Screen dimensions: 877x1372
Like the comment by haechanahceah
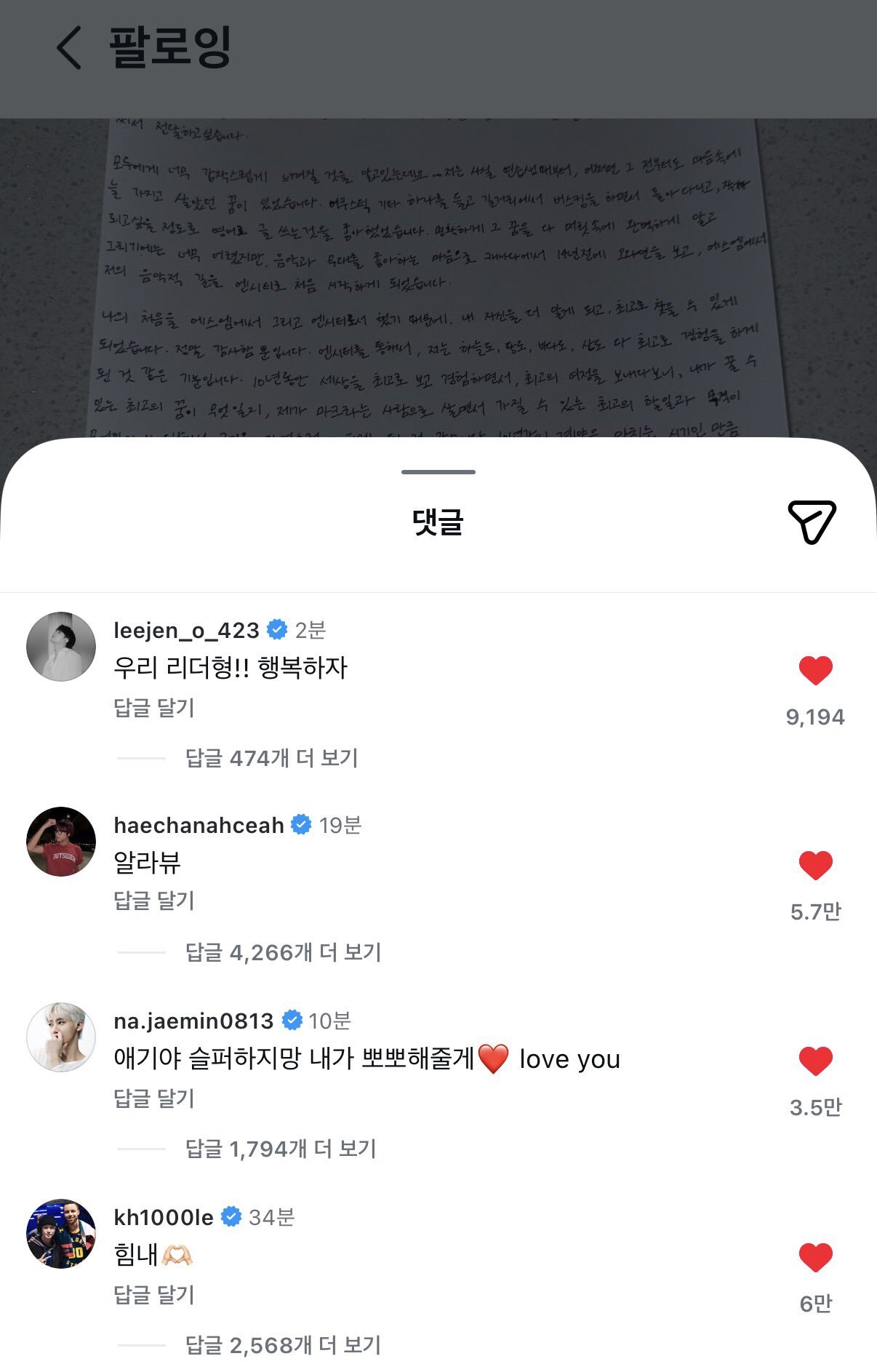[x=815, y=865]
